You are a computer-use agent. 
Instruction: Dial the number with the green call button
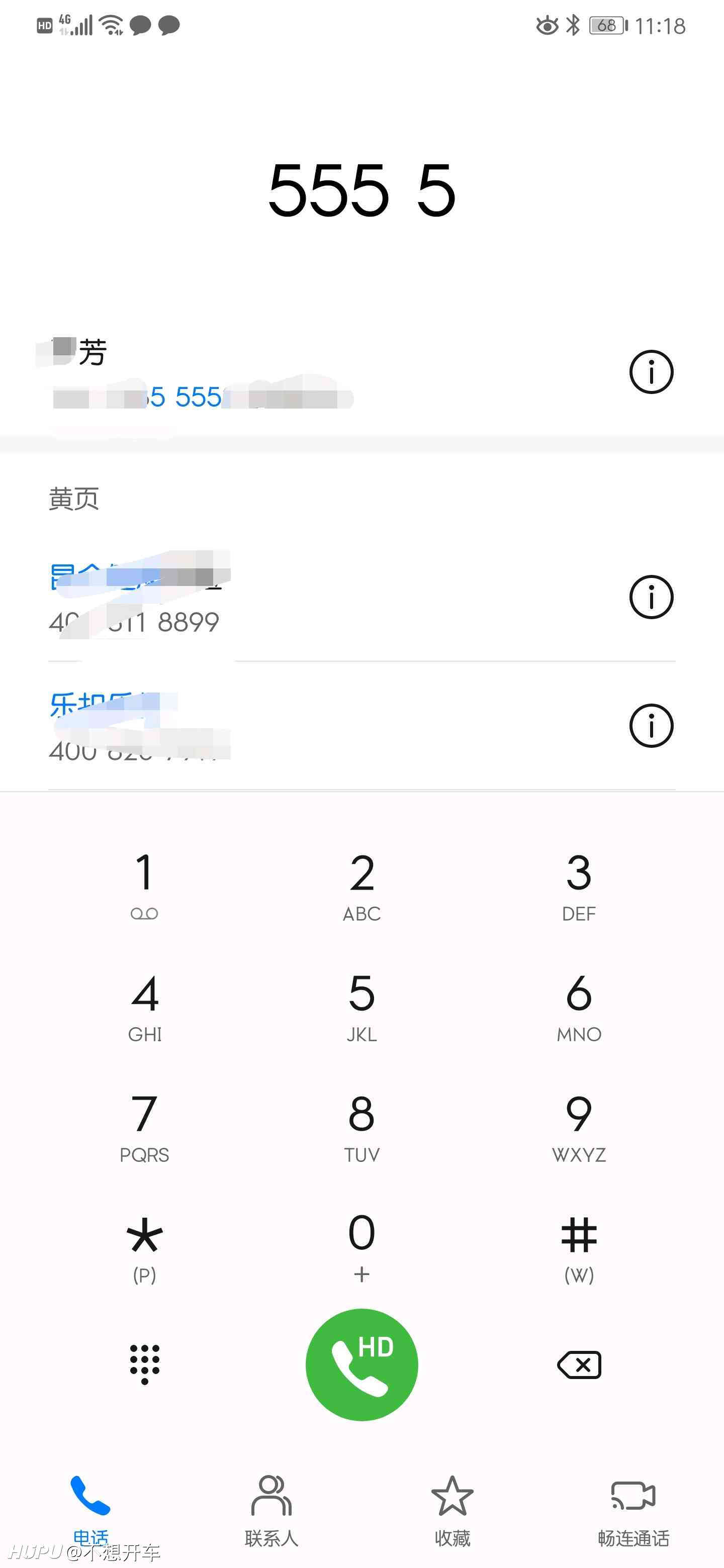pyautogui.click(x=361, y=1364)
